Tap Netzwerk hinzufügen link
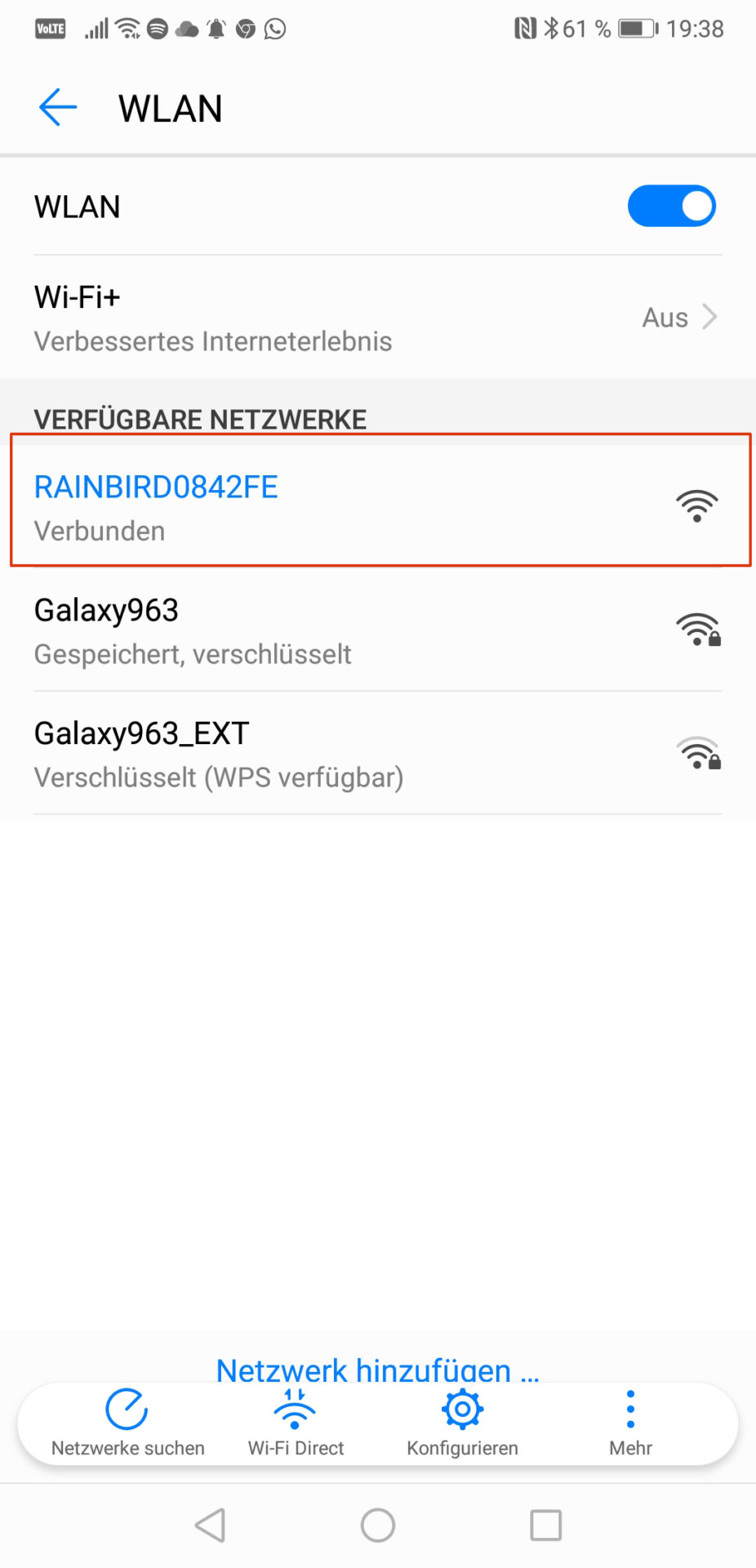 377,1369
